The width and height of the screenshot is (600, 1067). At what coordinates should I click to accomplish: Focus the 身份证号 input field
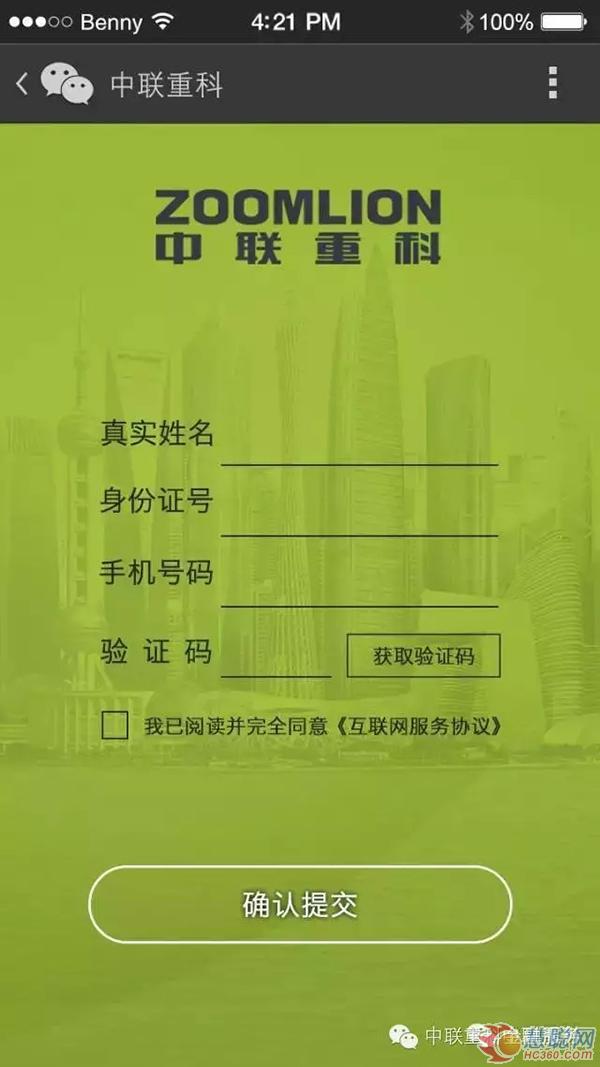[x=359, y=514]
